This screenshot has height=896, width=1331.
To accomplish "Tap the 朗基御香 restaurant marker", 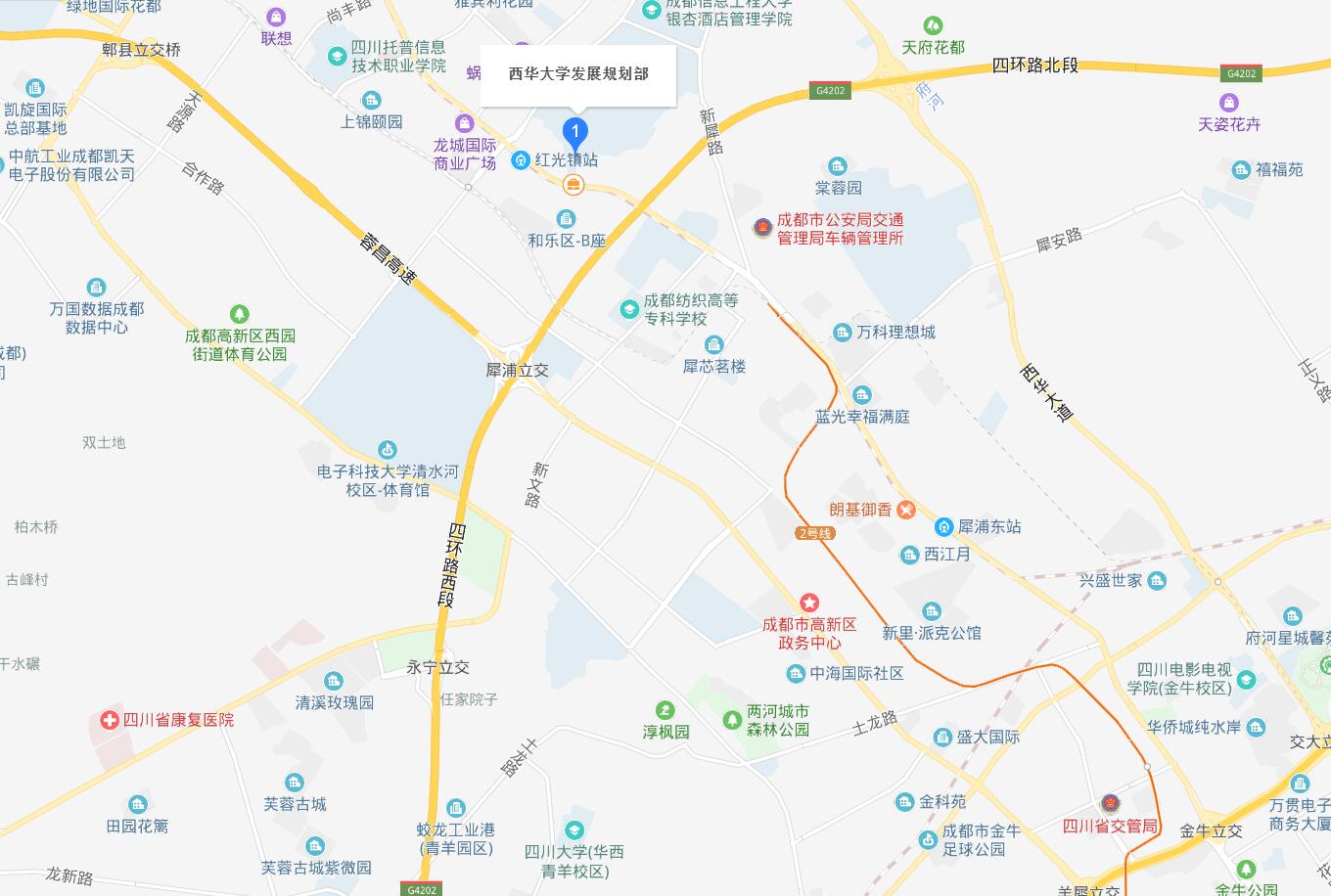I will pyautogui.click(x=906, y=509).
